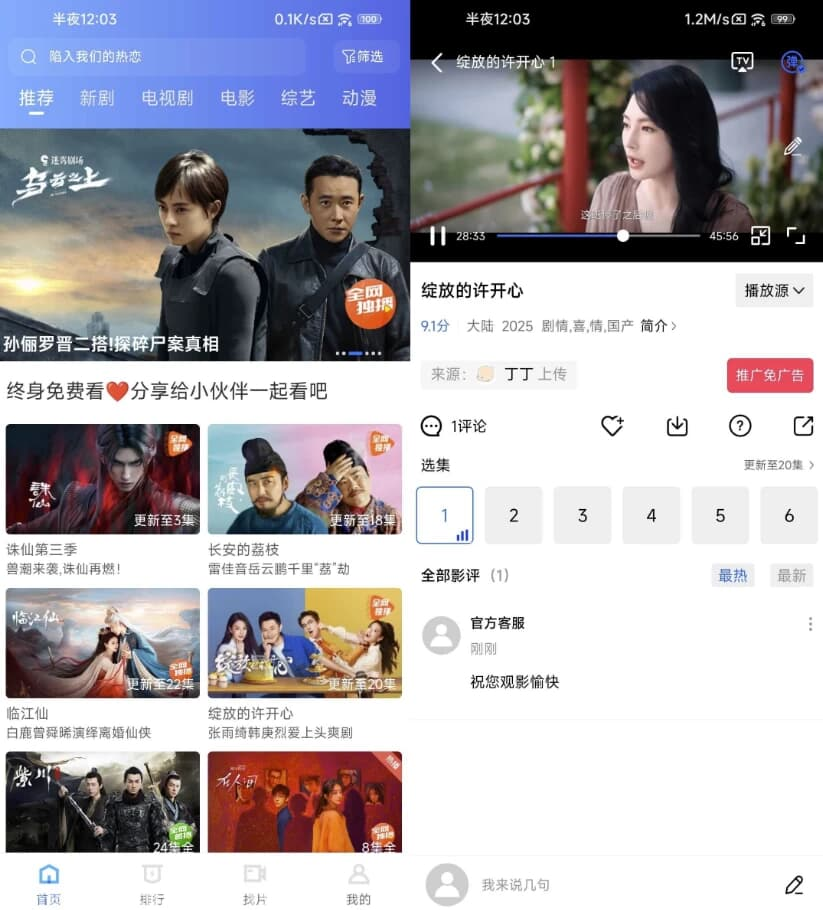Image resolution: width=823 pixels, height=910 pixels.
Task: Switch to the 电视剧 tab
Action: [167, 98]
